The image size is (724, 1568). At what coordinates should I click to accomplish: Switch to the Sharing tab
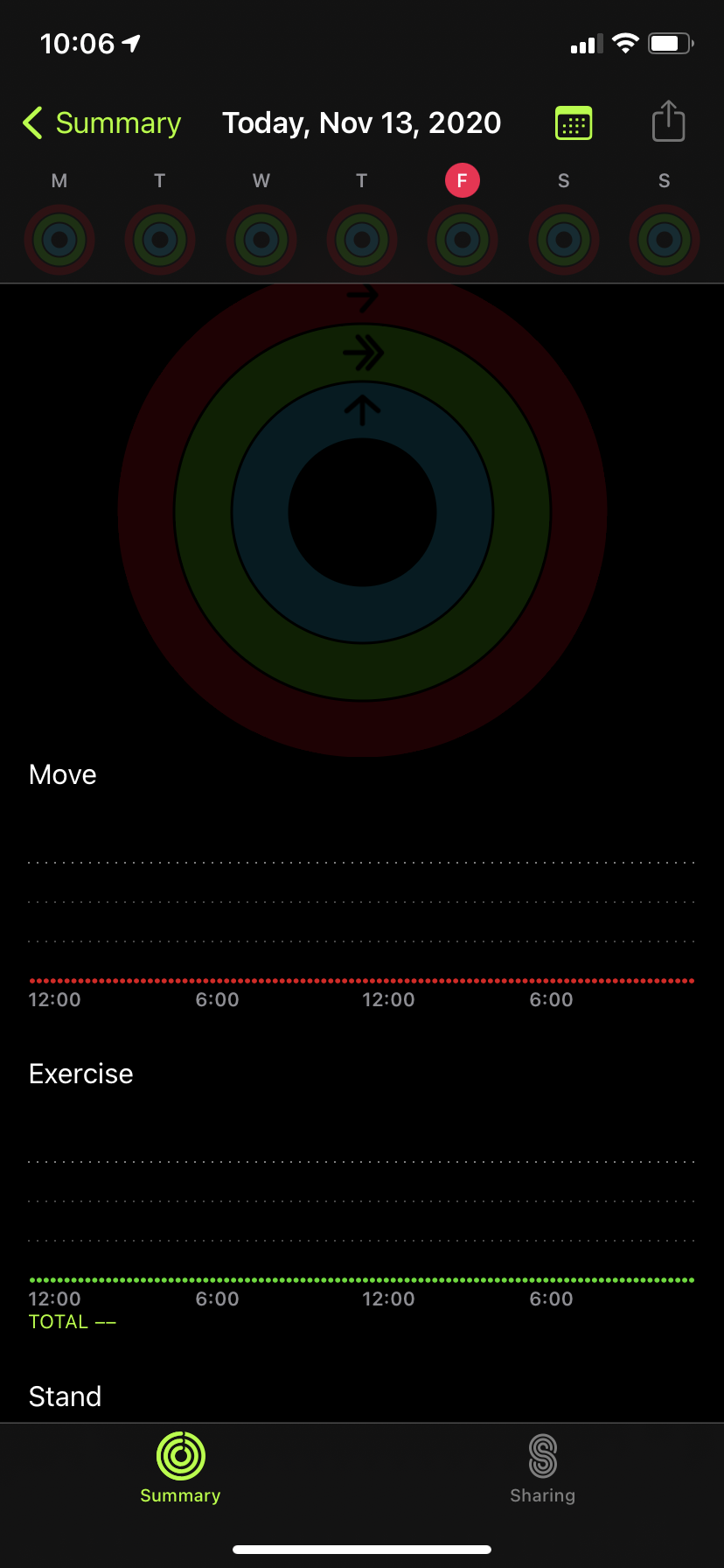542,1469
